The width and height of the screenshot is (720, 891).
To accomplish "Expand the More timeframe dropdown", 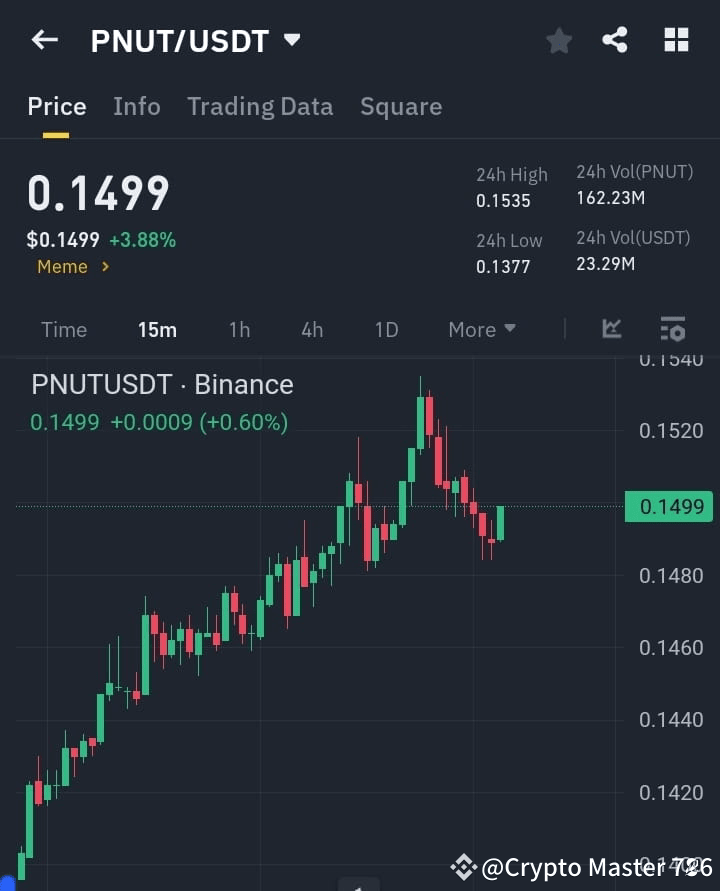I will 481,329.
